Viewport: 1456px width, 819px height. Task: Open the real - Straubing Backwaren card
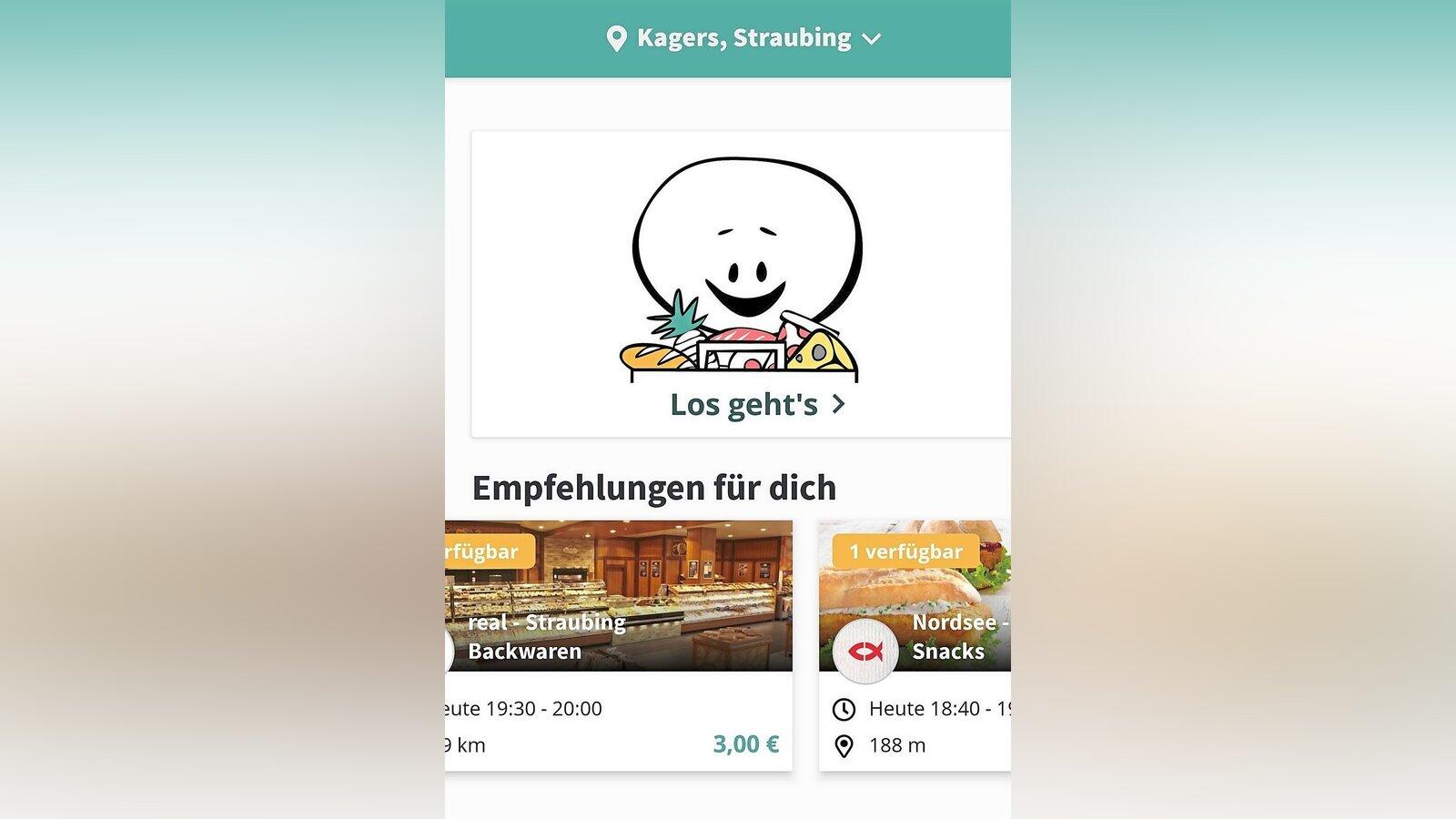click(x=619, y=644)
